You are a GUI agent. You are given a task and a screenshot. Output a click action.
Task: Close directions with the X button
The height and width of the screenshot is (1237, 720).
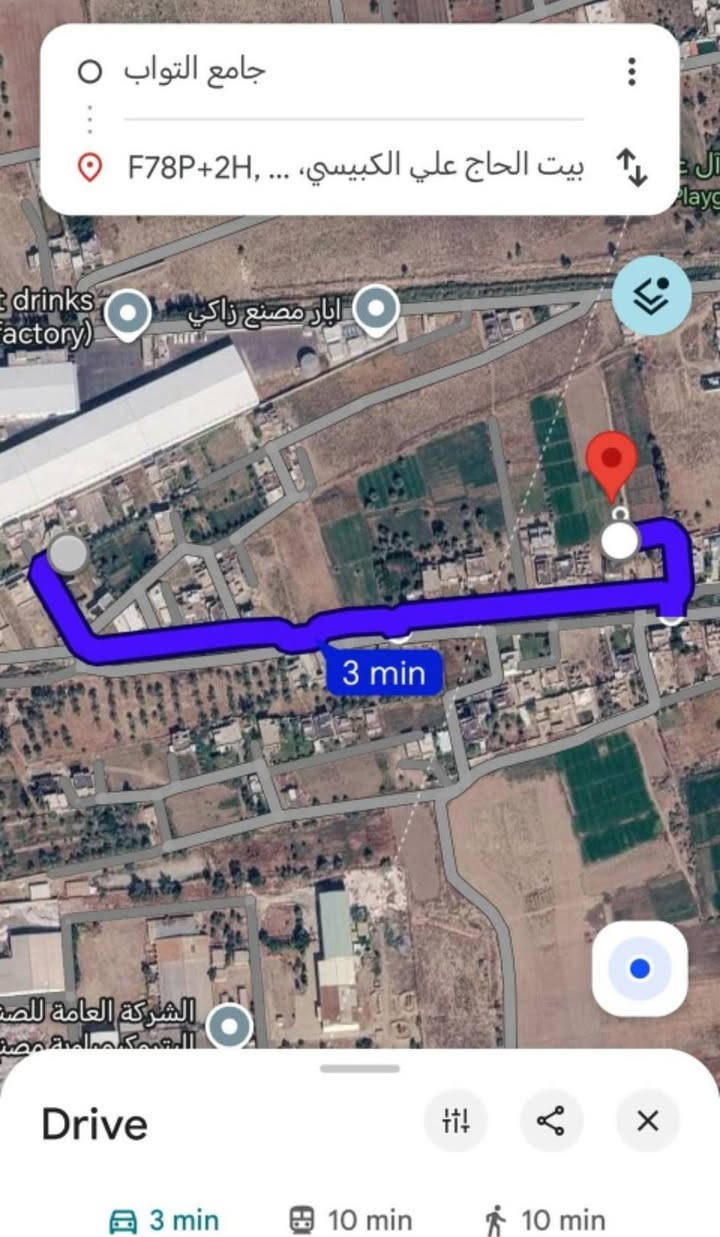point(647,1121)
